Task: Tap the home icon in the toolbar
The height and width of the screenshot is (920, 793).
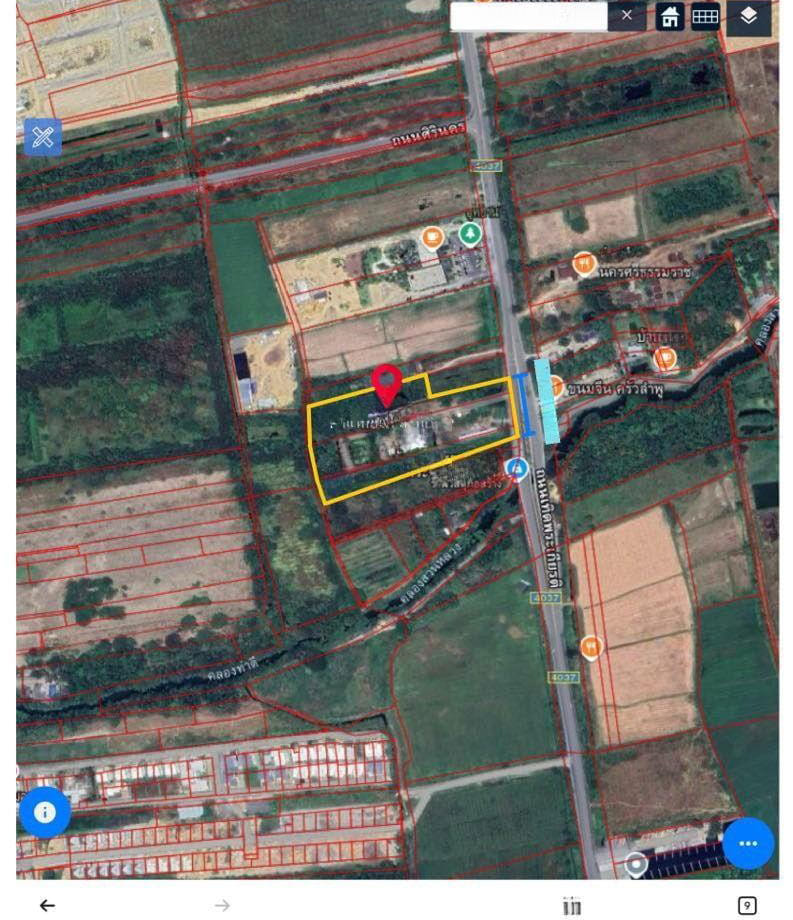Action: (670, 16)
